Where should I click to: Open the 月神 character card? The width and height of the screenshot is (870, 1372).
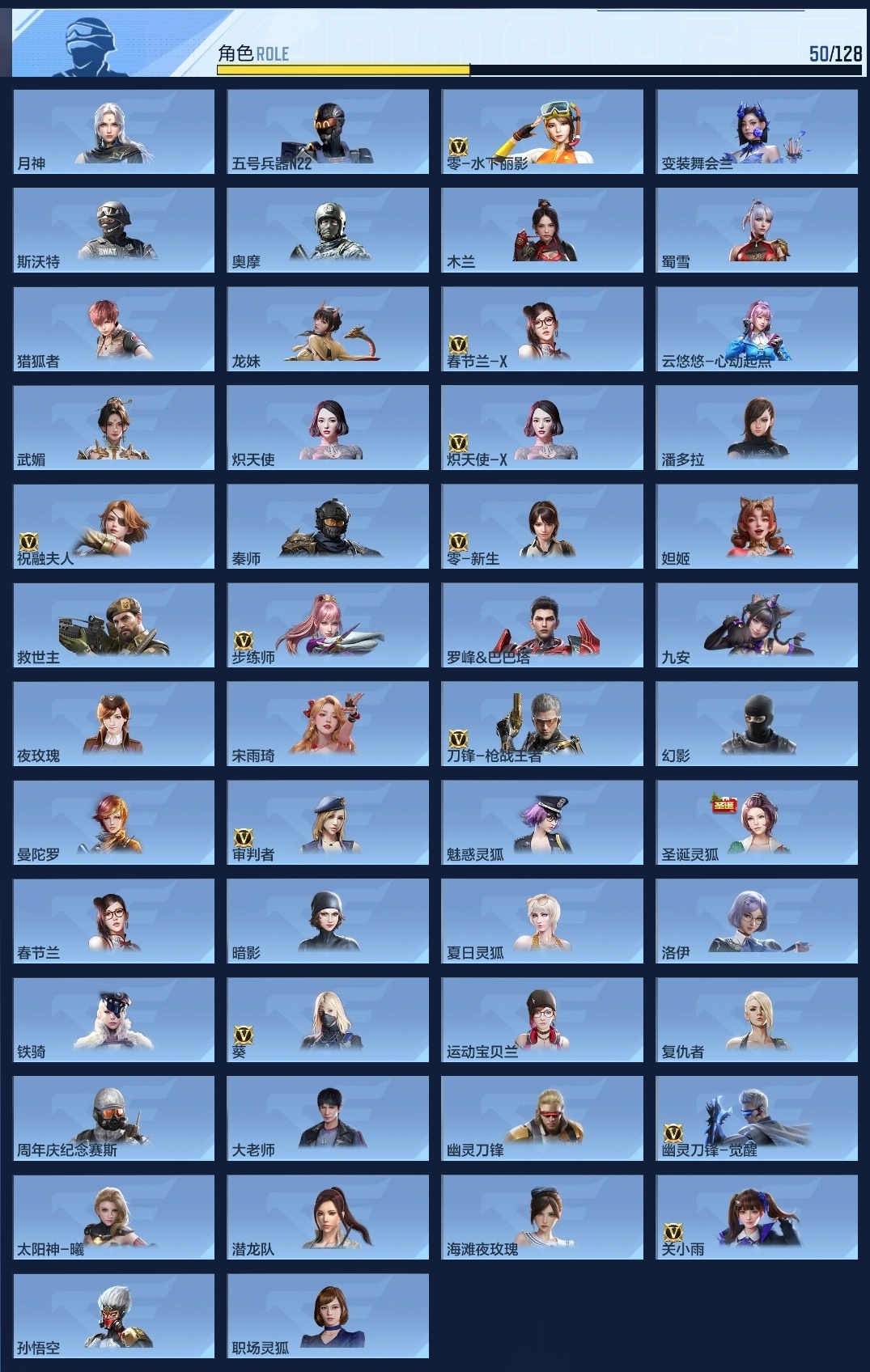[x=113, y=131]
